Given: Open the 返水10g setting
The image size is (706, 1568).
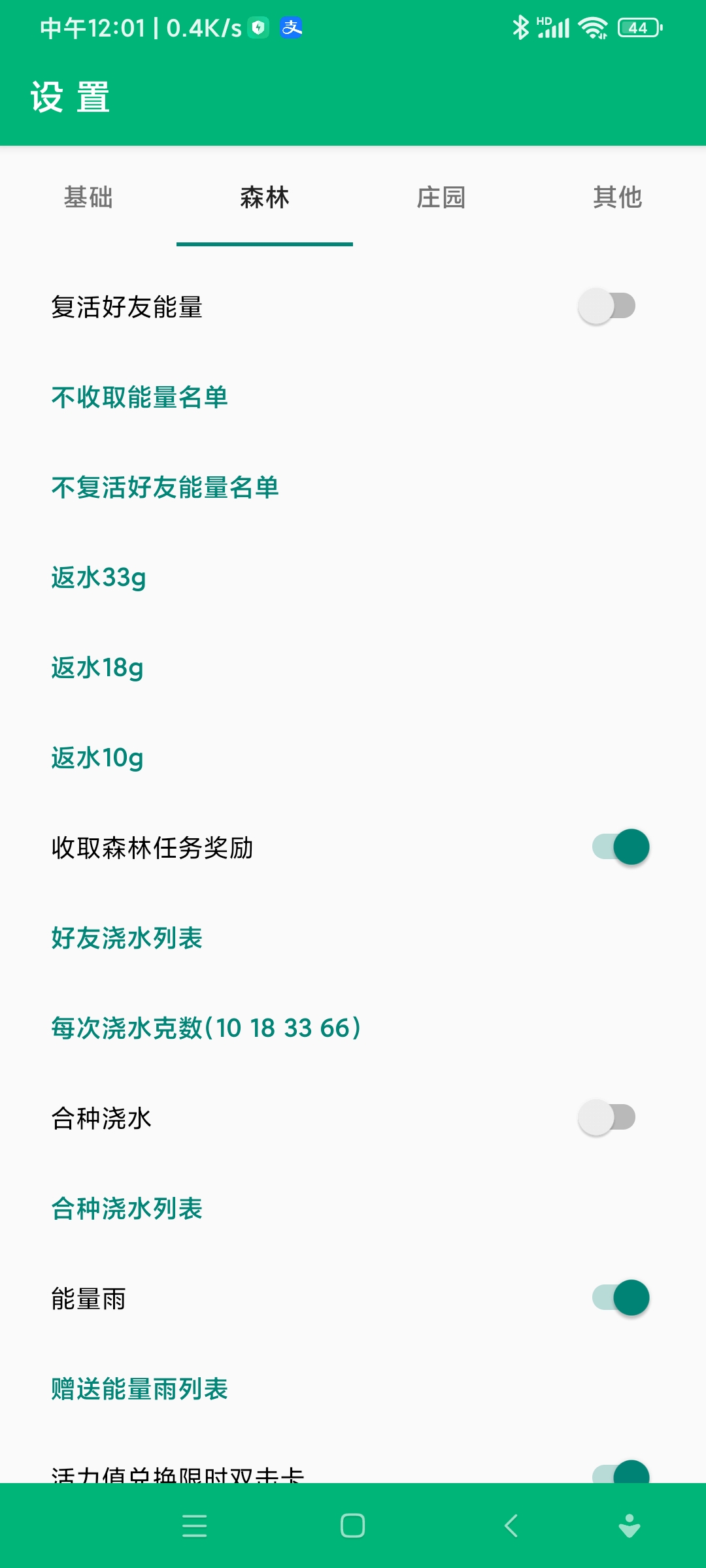Looking at the screenshot, I should [97, 758].
